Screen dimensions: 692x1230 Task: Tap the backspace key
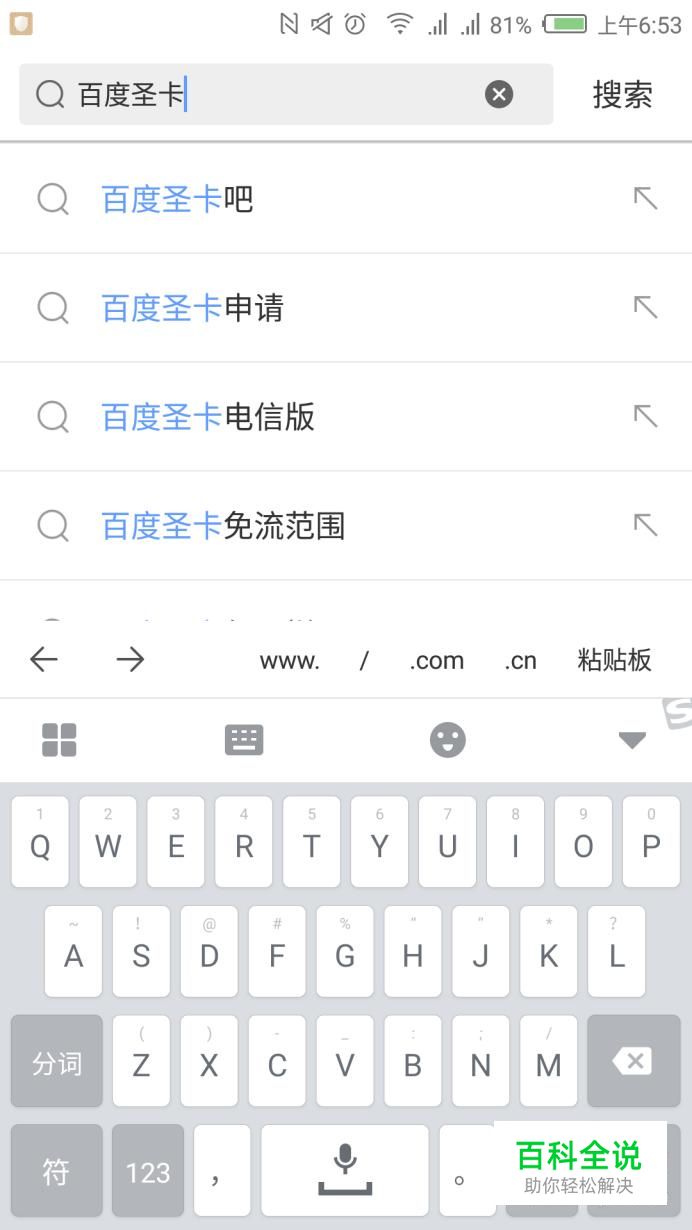632,1061
